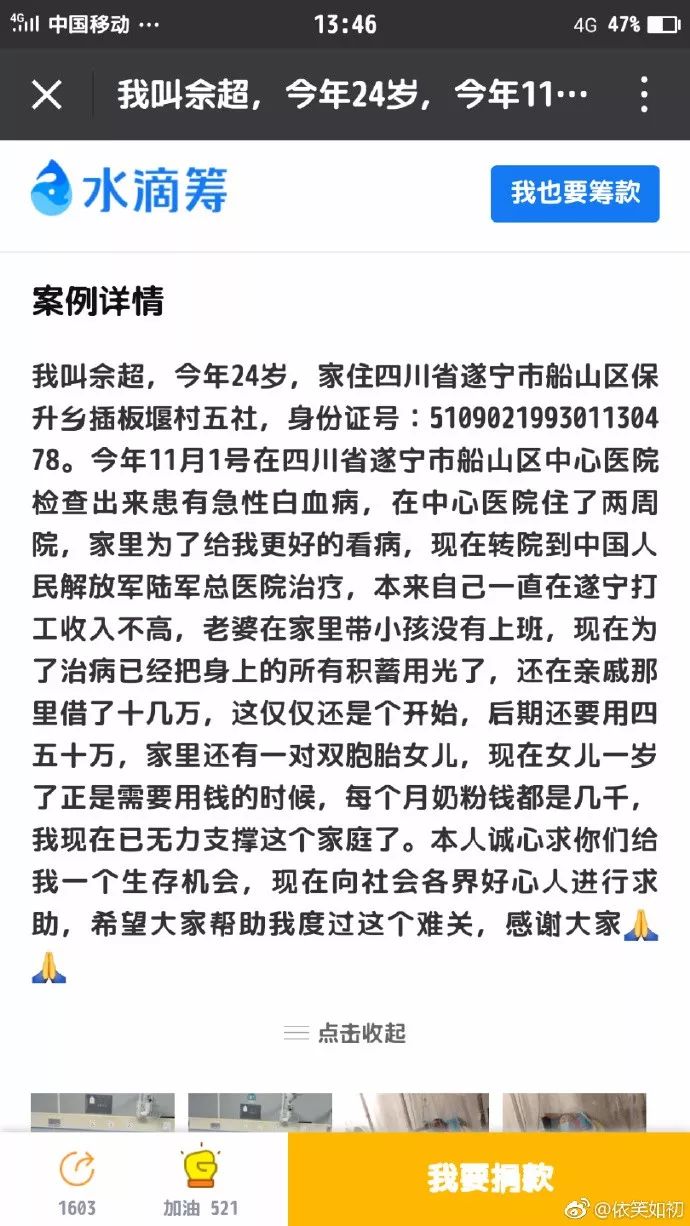Open the first hospital photo thumbnail

coord(103,1112)
